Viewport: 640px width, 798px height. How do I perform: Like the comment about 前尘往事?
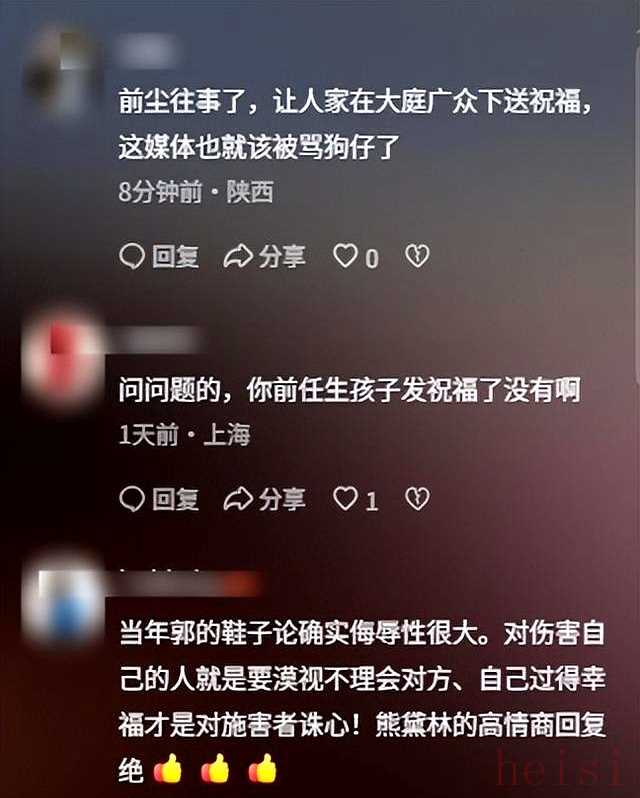(x=346, y=257)
